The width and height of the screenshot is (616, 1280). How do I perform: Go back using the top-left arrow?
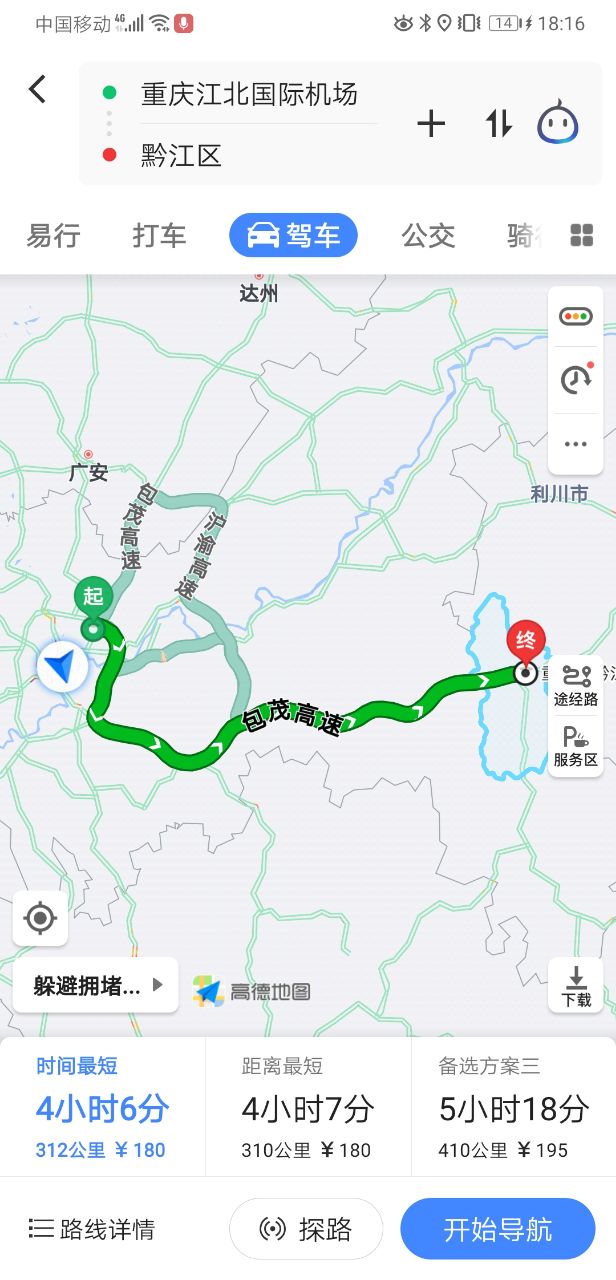(37, 90)
